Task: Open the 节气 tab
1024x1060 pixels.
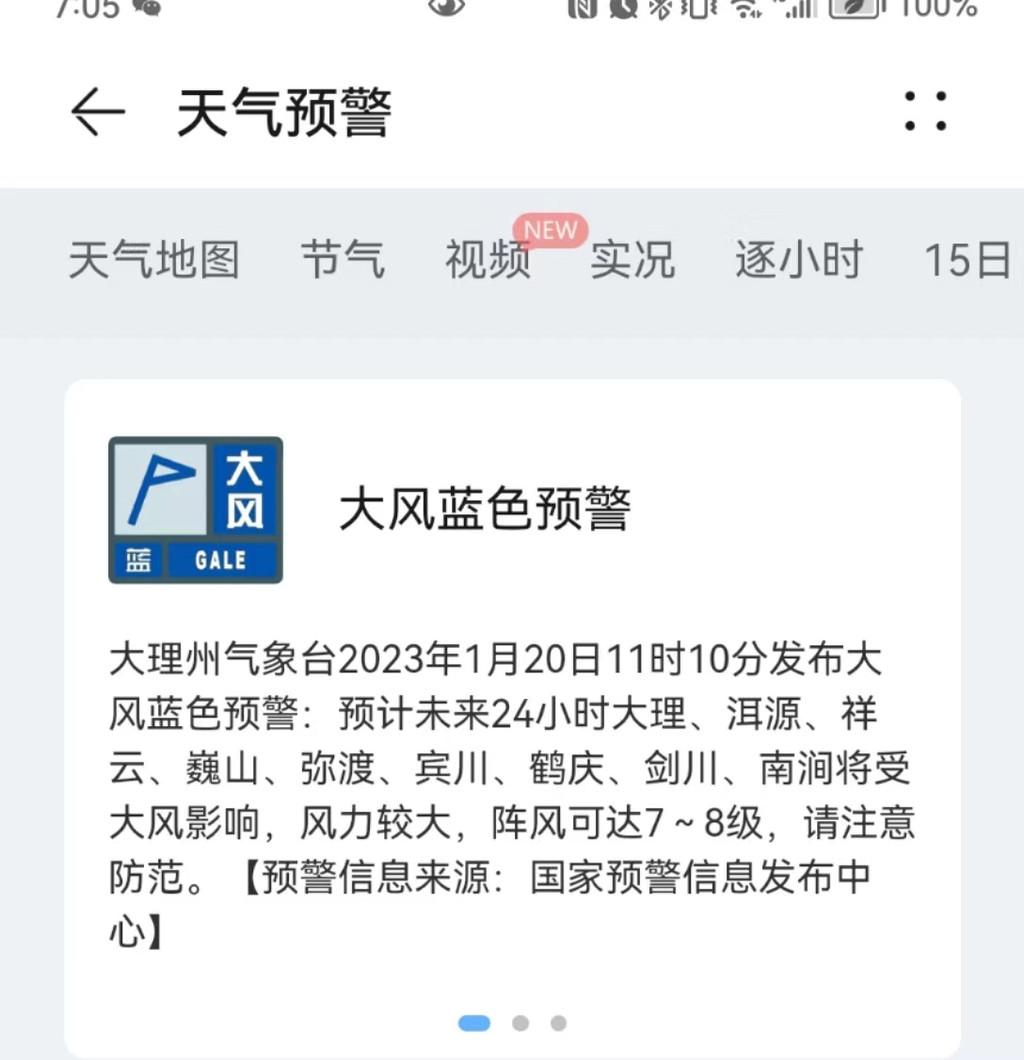Action: pyautogui.click(x=343, y=261)
